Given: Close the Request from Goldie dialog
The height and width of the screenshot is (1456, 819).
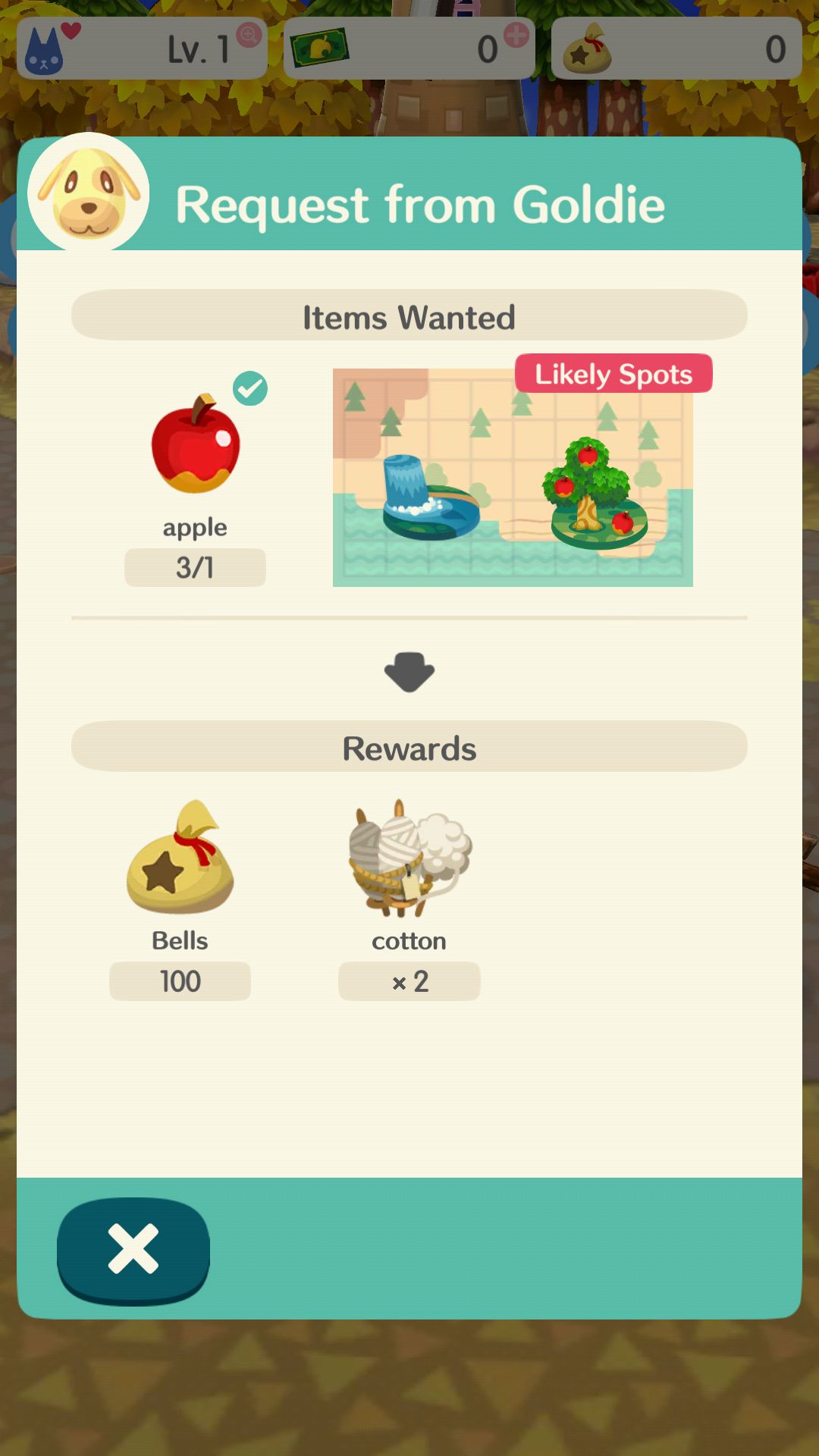Looking at the screenshot, I should pyautogui.click(x=133, y=1250).
